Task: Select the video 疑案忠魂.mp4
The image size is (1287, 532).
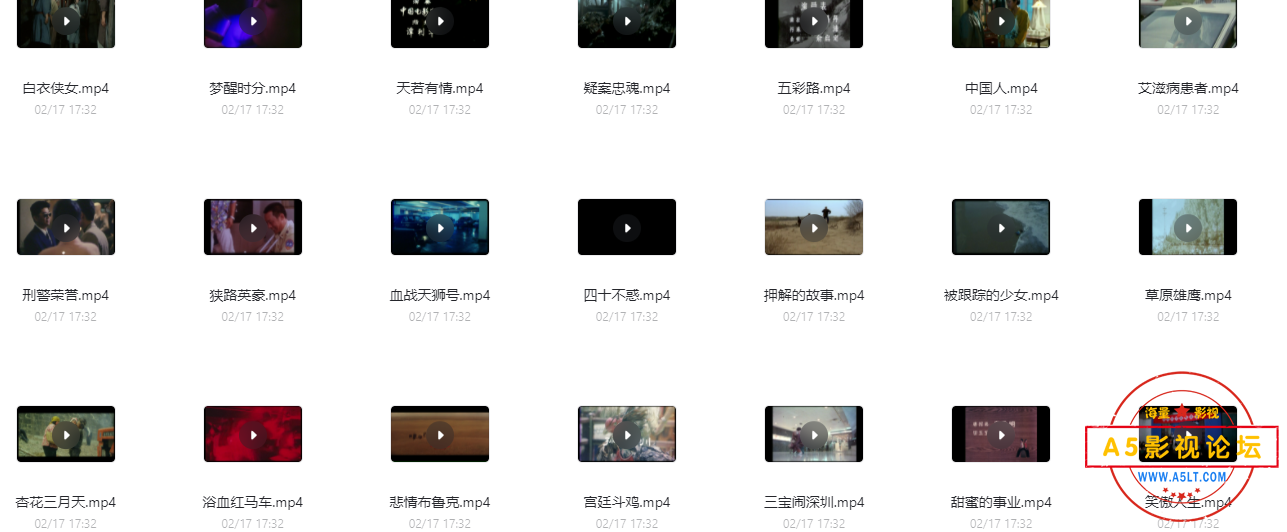Action: coord(627,22)
